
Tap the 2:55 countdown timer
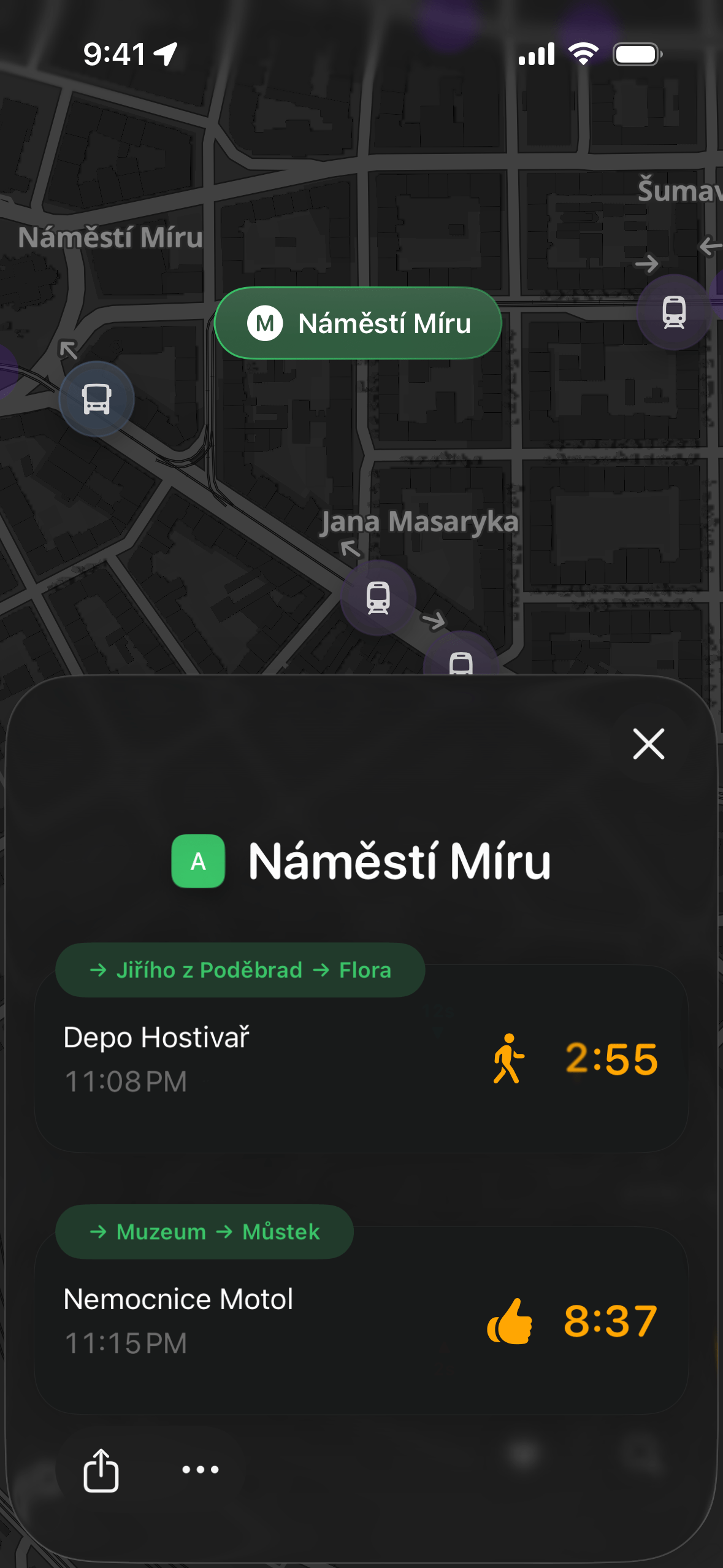(613, 1057)
